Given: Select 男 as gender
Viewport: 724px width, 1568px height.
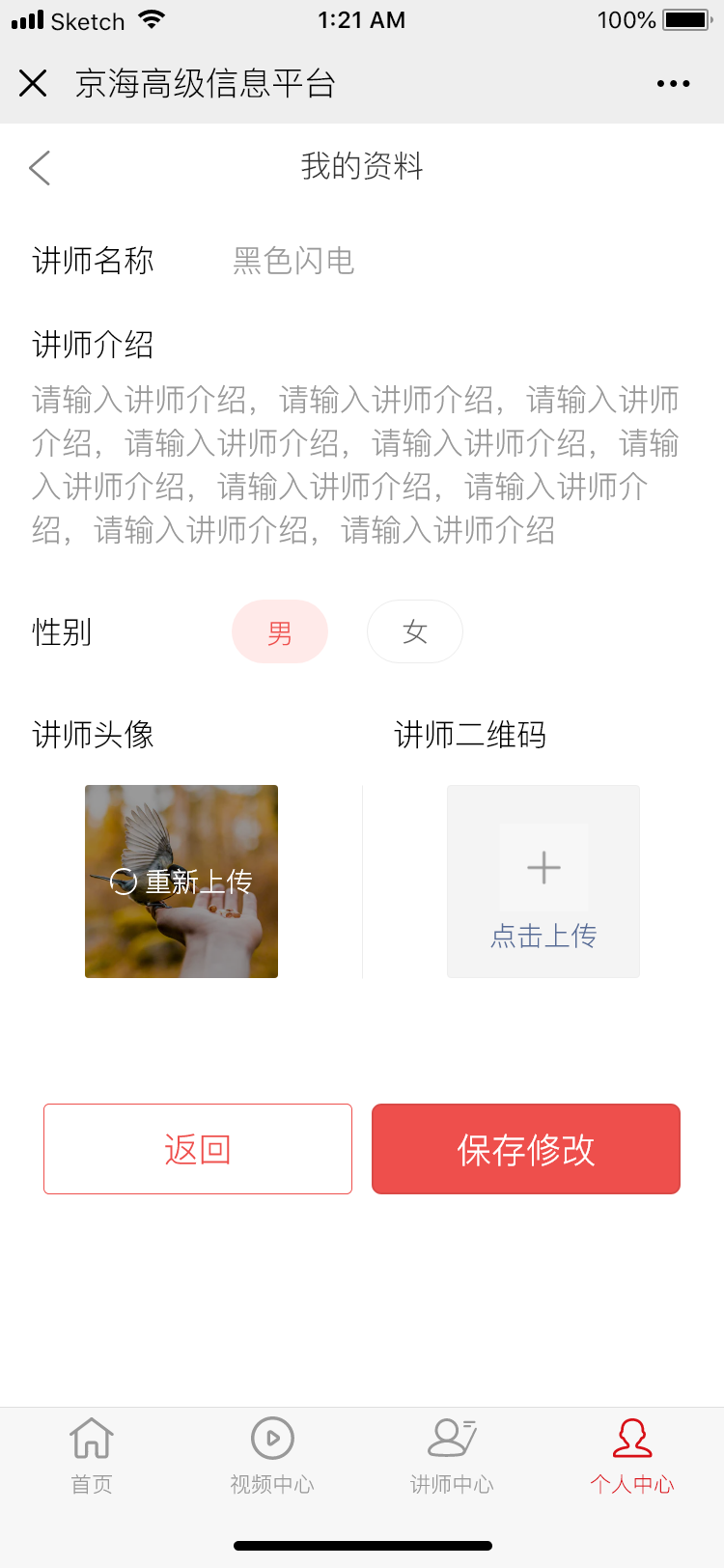Looking at the screenshot, I should [x=280, y=632].
